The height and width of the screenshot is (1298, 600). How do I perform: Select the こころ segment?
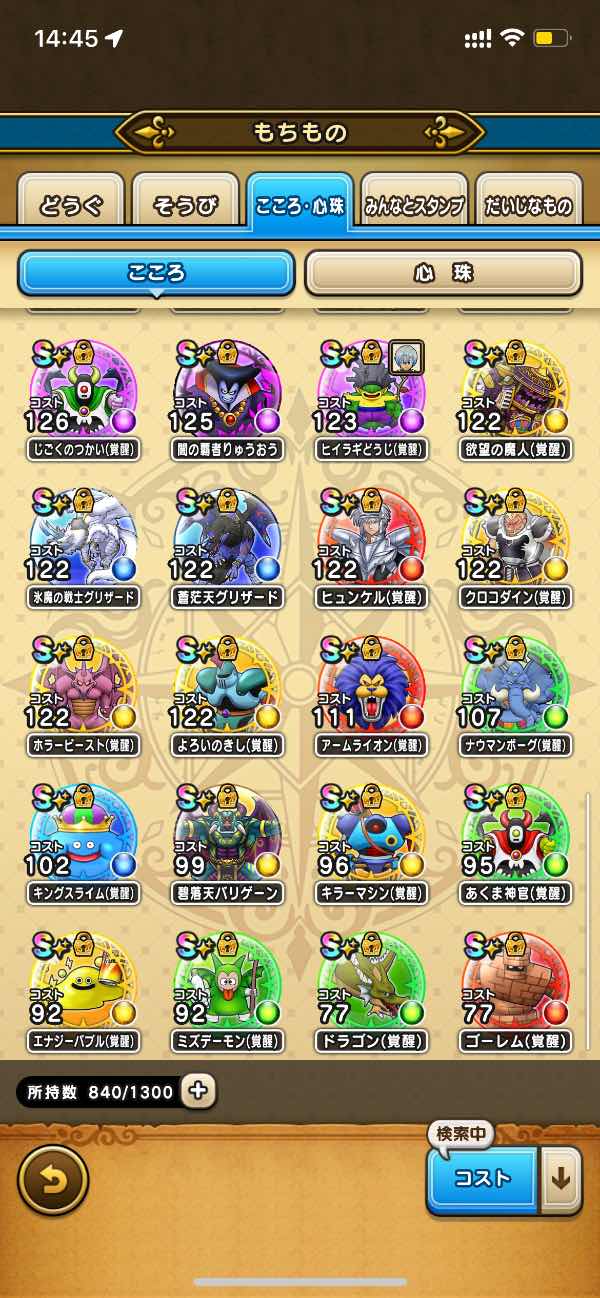156,273
